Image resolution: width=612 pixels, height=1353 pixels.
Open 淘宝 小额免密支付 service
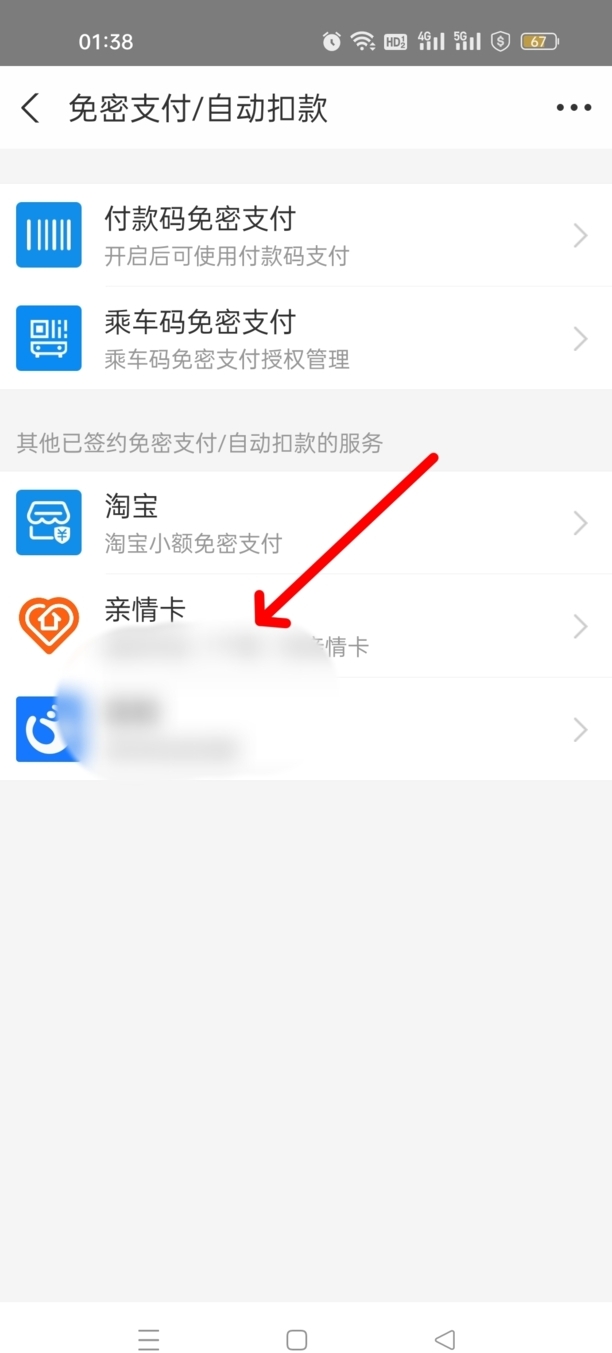coord(306,523)
